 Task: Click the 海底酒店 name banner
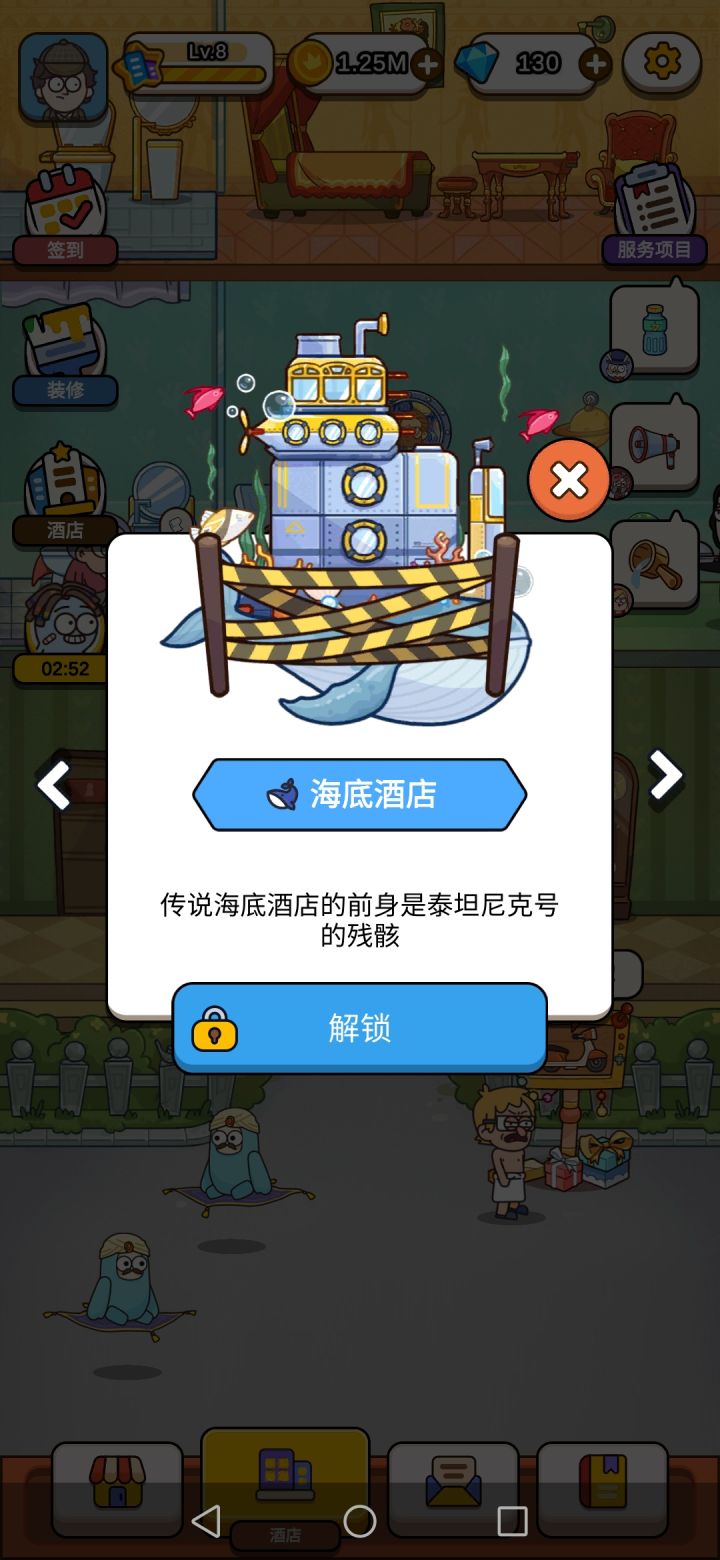pos(360,793)
